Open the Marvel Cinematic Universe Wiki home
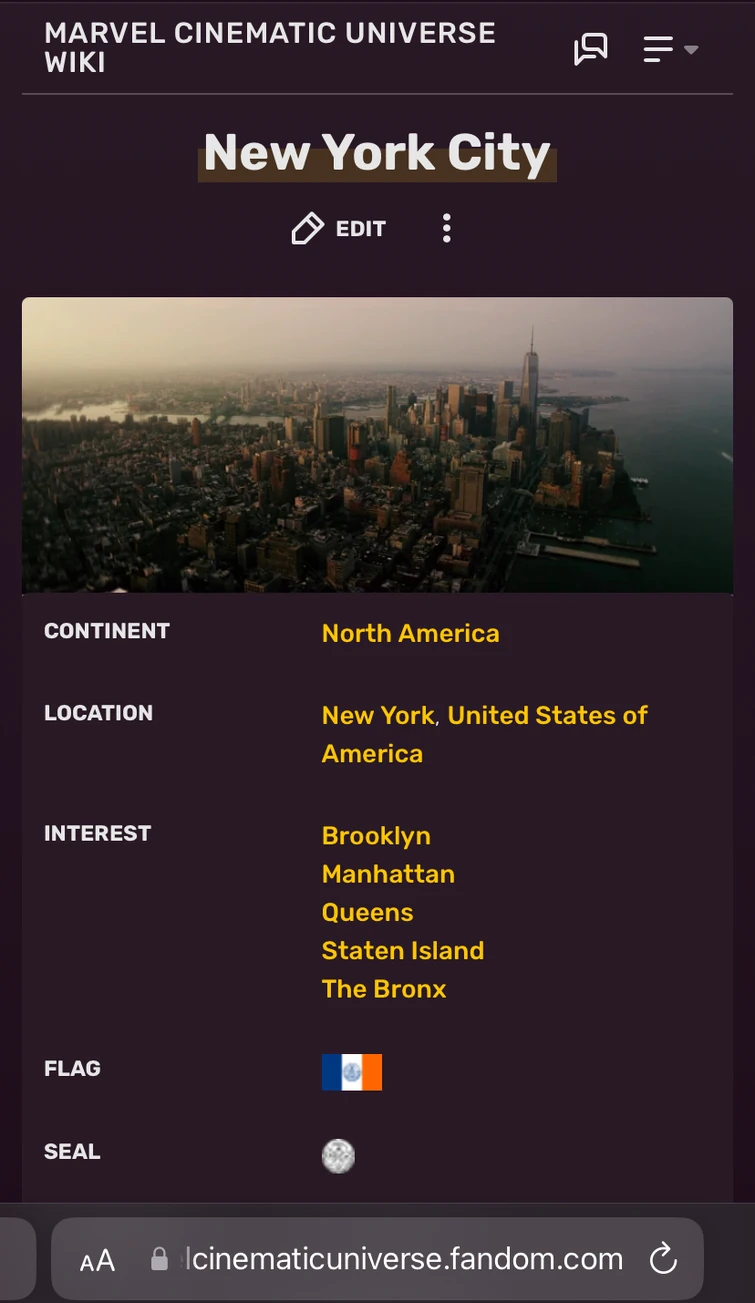 click(269, 47)
